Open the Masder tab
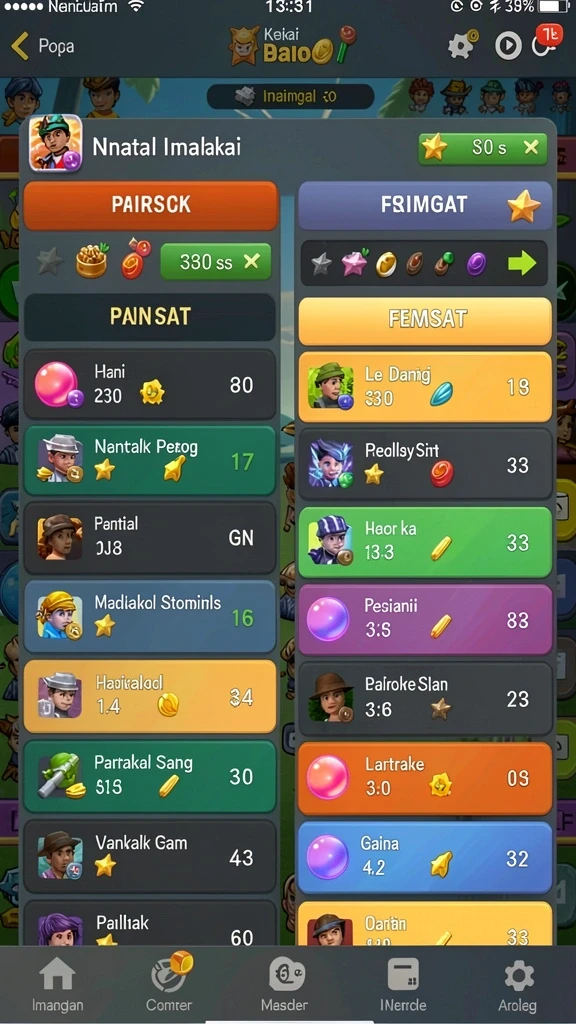Screen dimensions: 576x1024 click(285, 985)
